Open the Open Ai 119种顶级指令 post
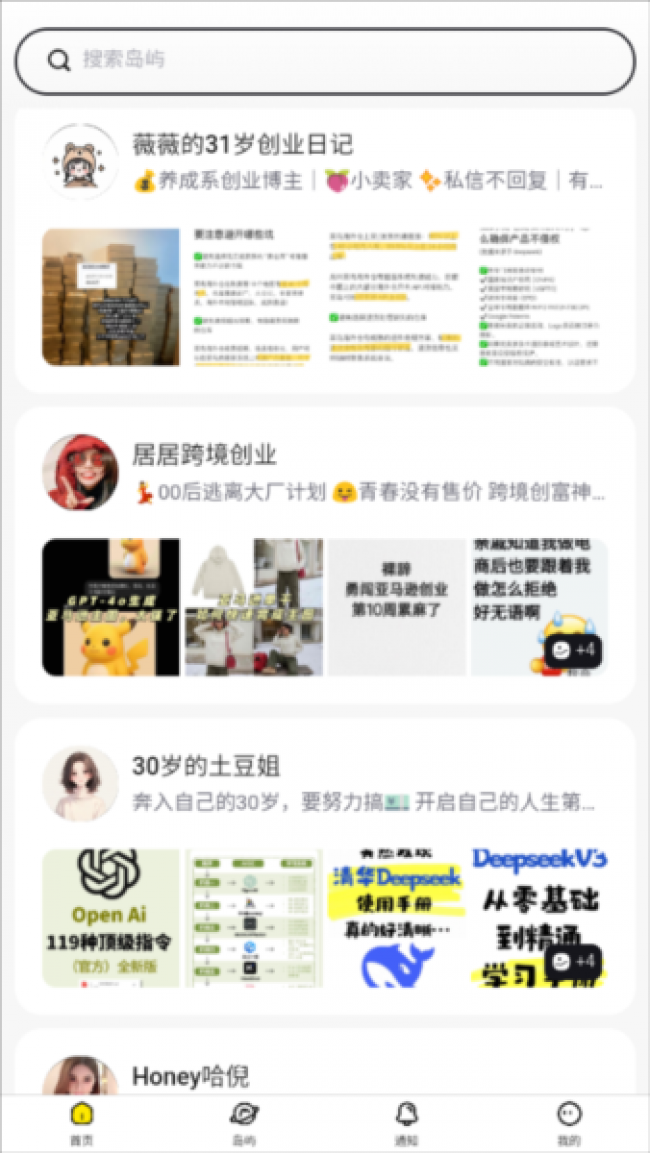 point(111,918)
